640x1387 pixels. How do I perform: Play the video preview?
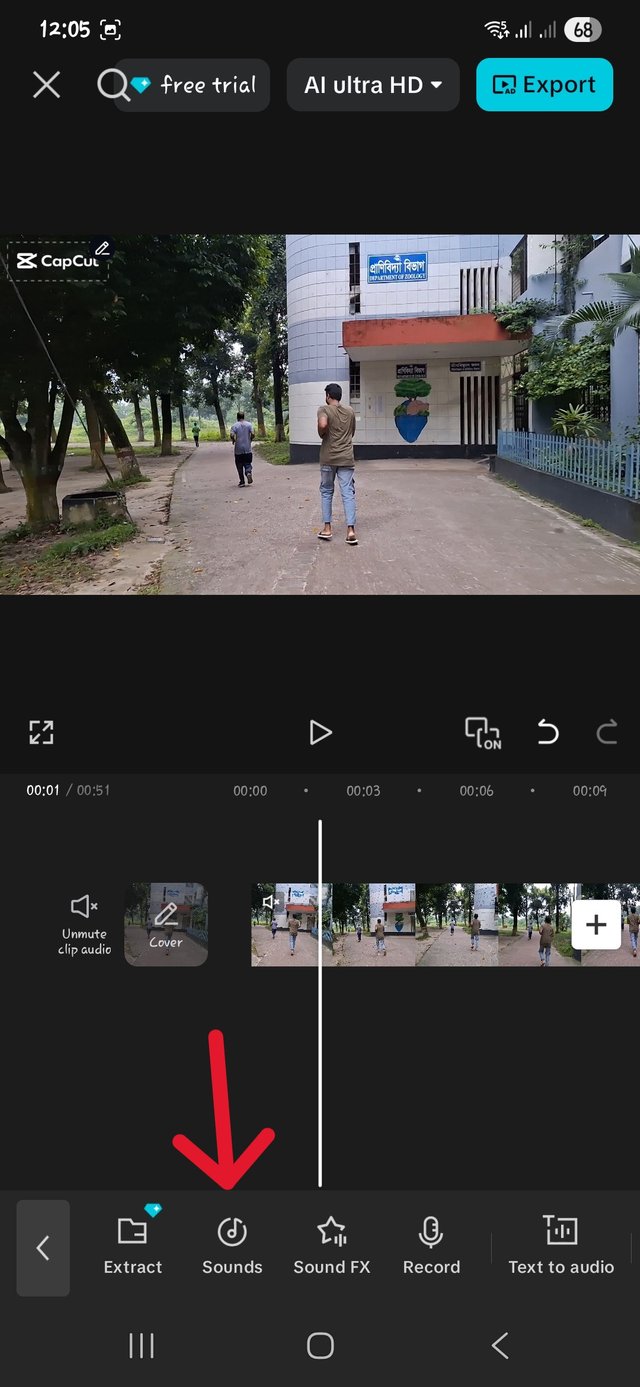[320, 732]
